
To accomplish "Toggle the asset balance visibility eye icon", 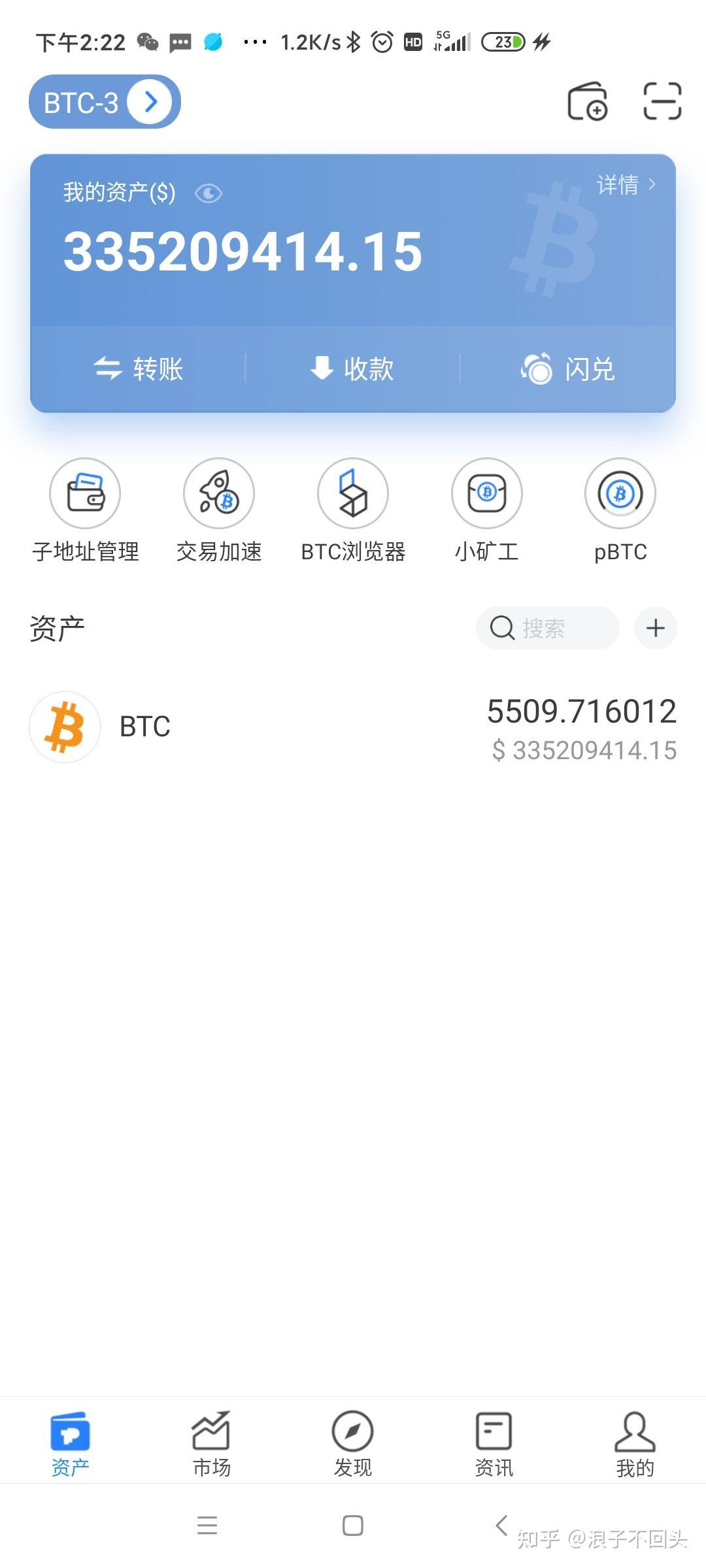I will point(208,193).
